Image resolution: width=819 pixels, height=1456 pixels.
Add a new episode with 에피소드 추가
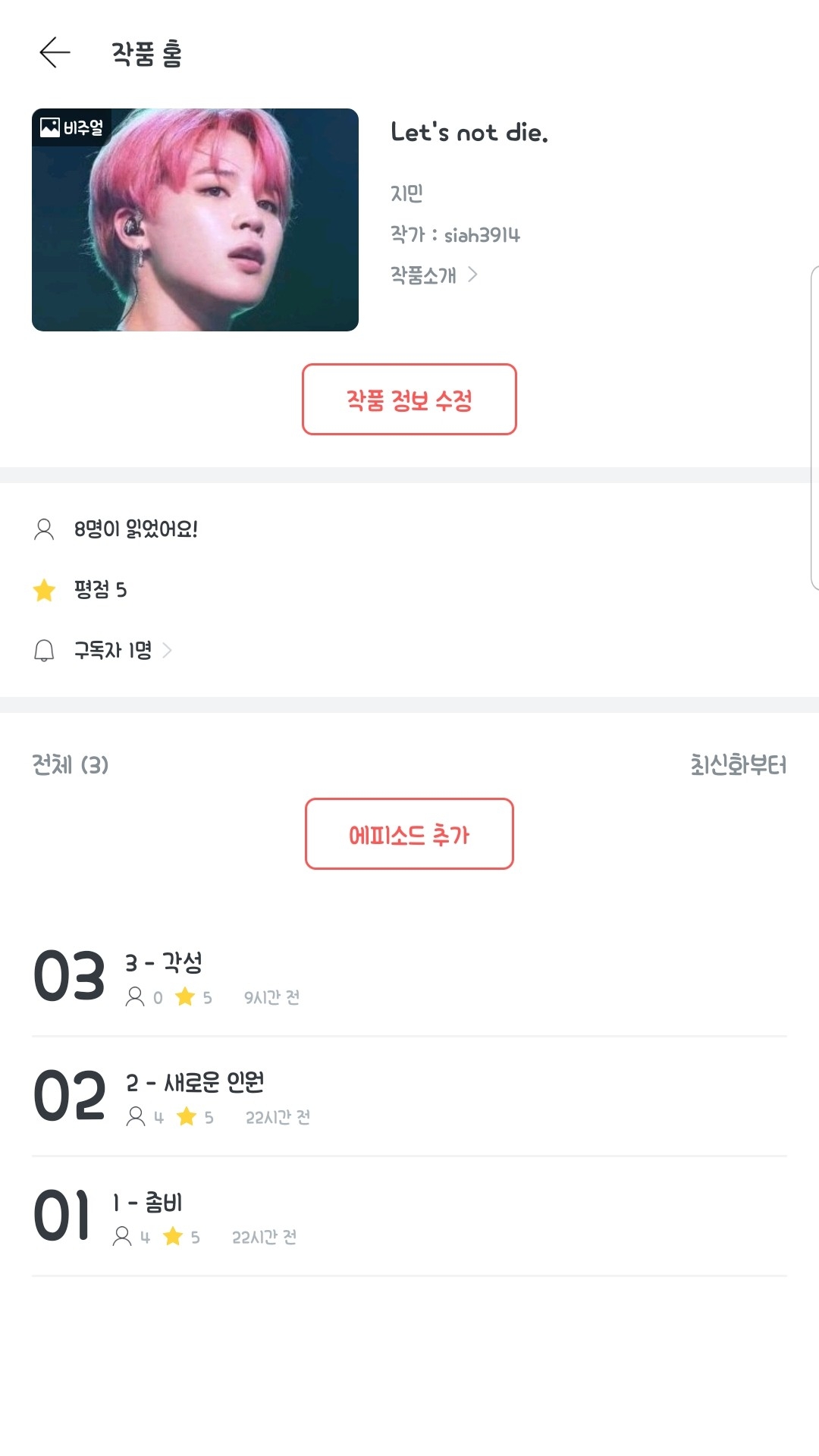click(409, 834)
